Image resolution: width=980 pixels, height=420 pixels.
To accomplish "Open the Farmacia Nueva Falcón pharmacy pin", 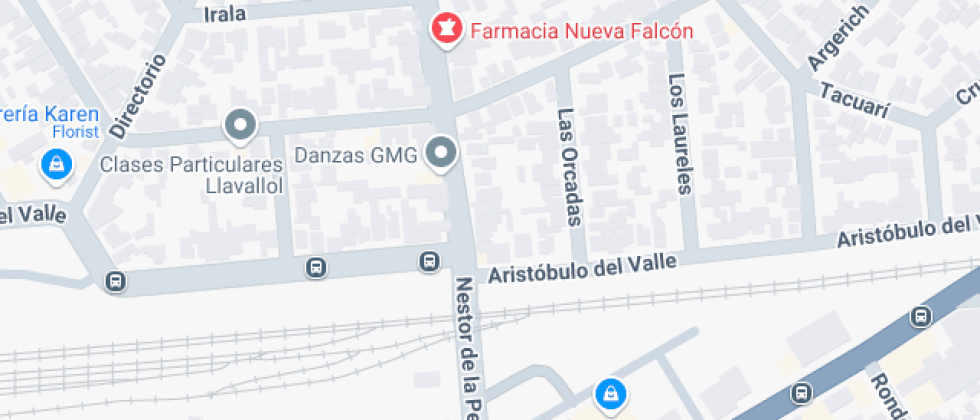I will pos(447,29).
